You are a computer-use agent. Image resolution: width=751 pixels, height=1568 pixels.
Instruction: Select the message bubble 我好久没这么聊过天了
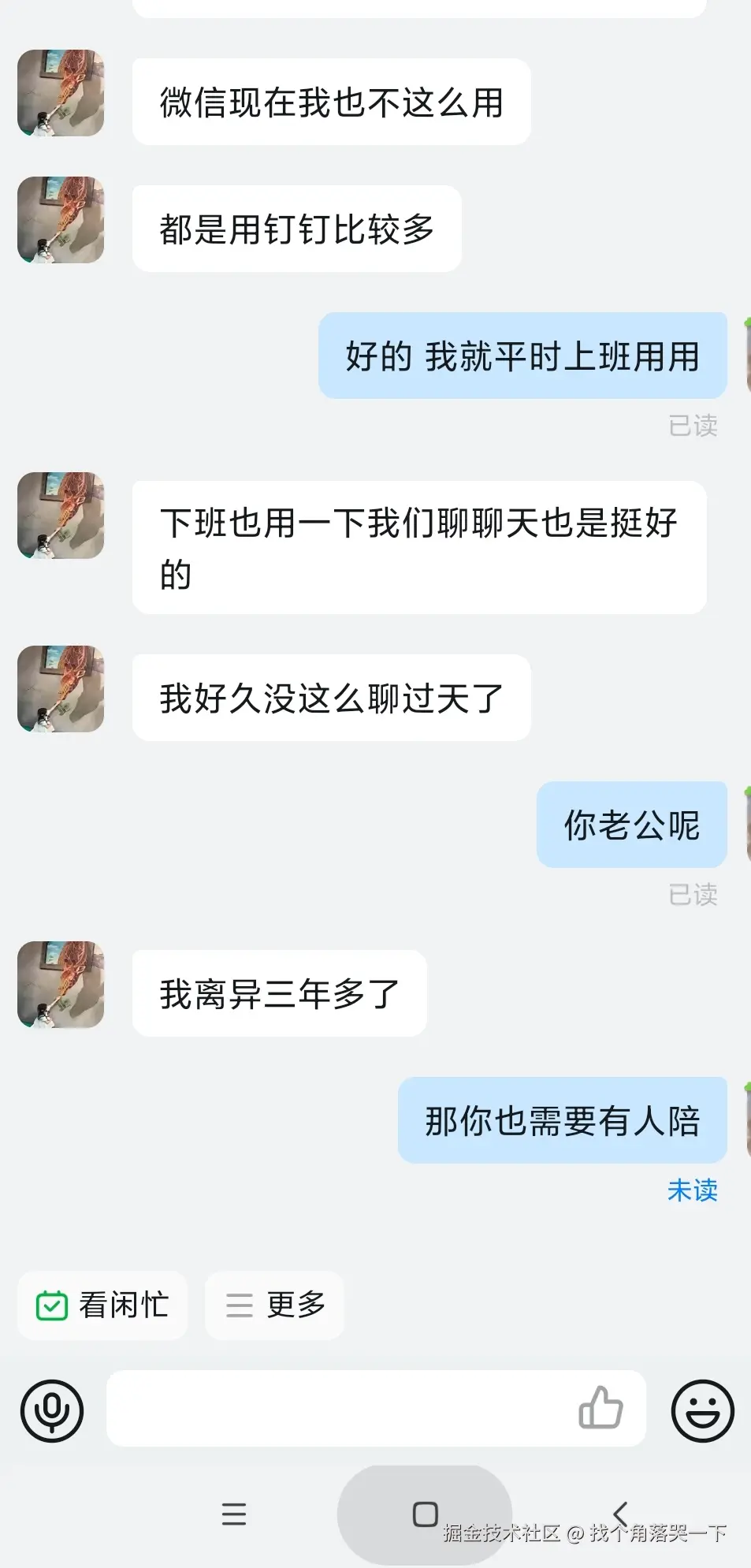[x=329, y=697]
